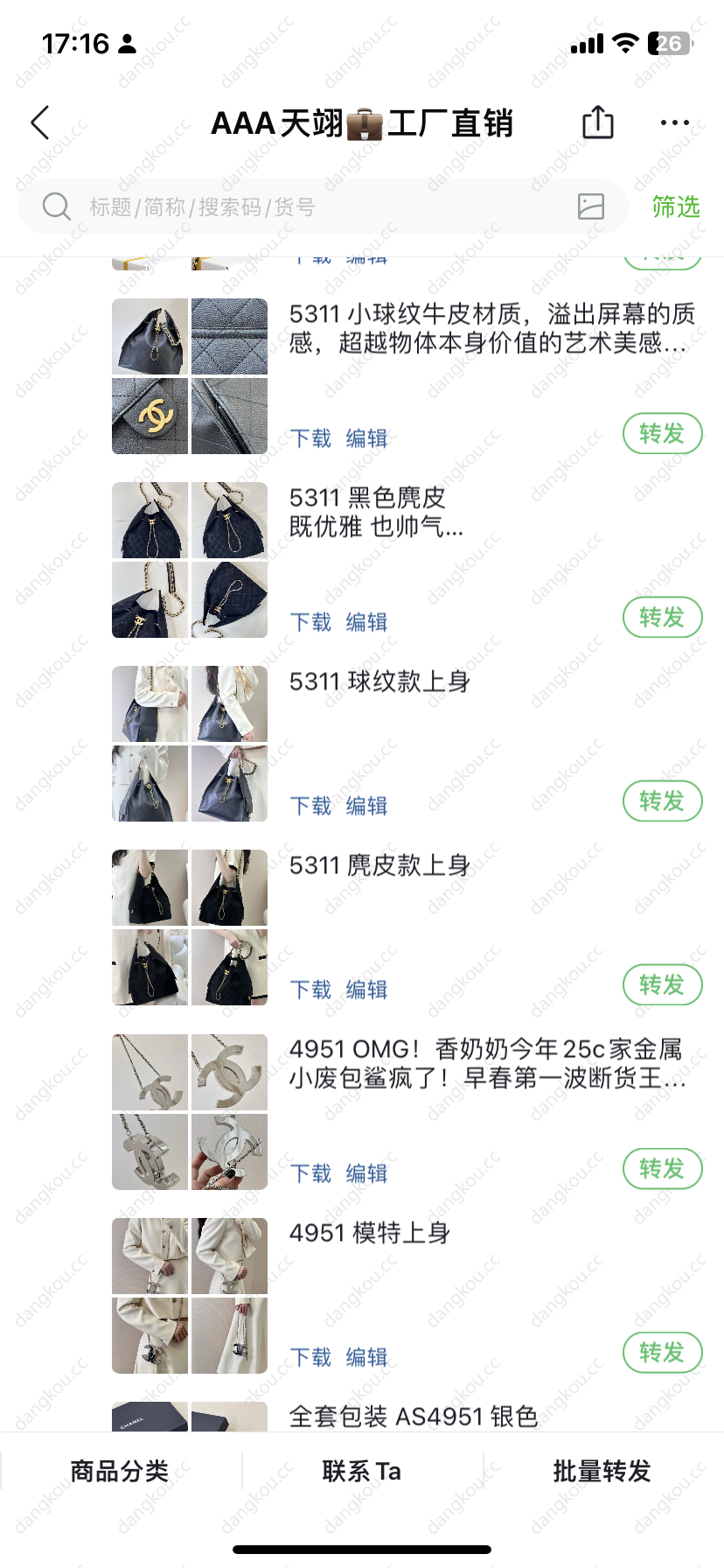Download images of 4951 模特上身 item

pyautogui.click(x=310, y=1357)
